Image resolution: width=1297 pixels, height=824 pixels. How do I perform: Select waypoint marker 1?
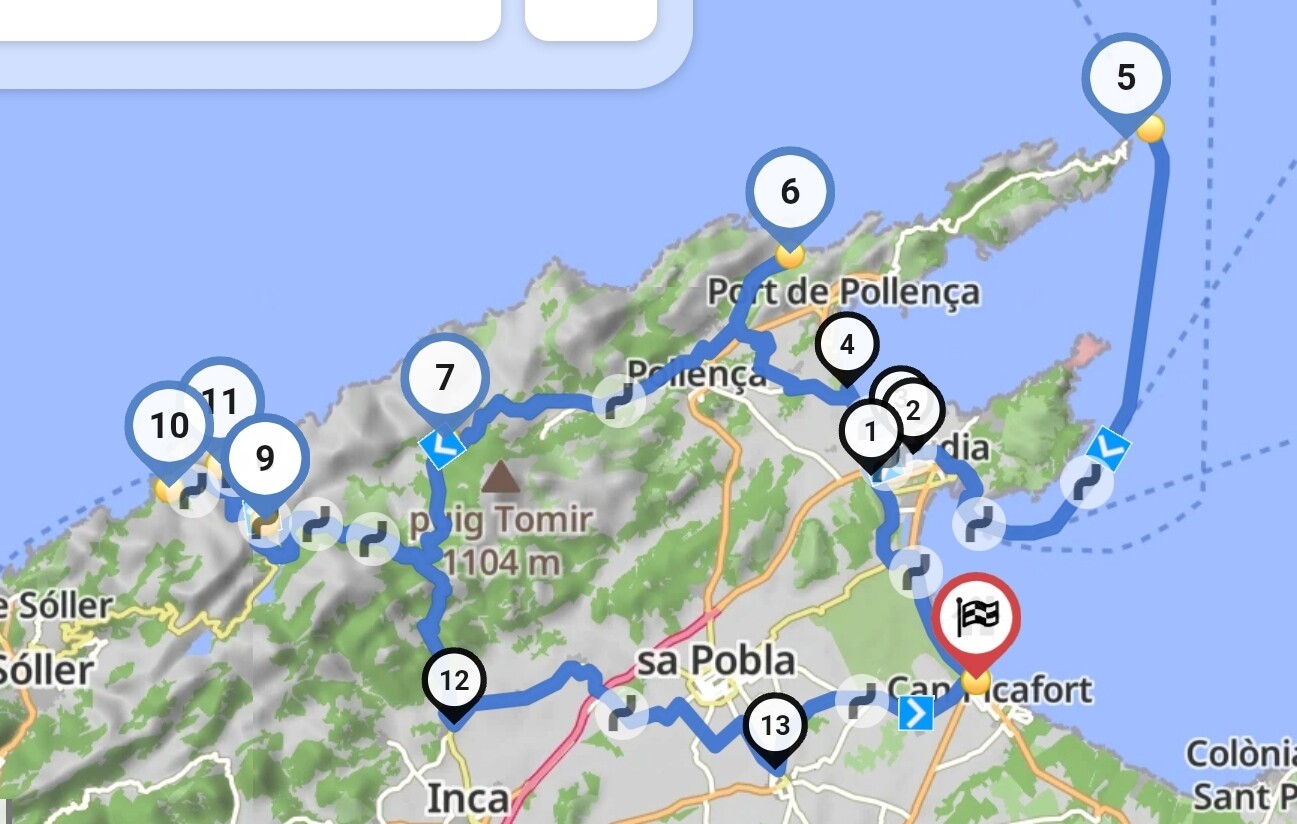click(x=869, y=433)
